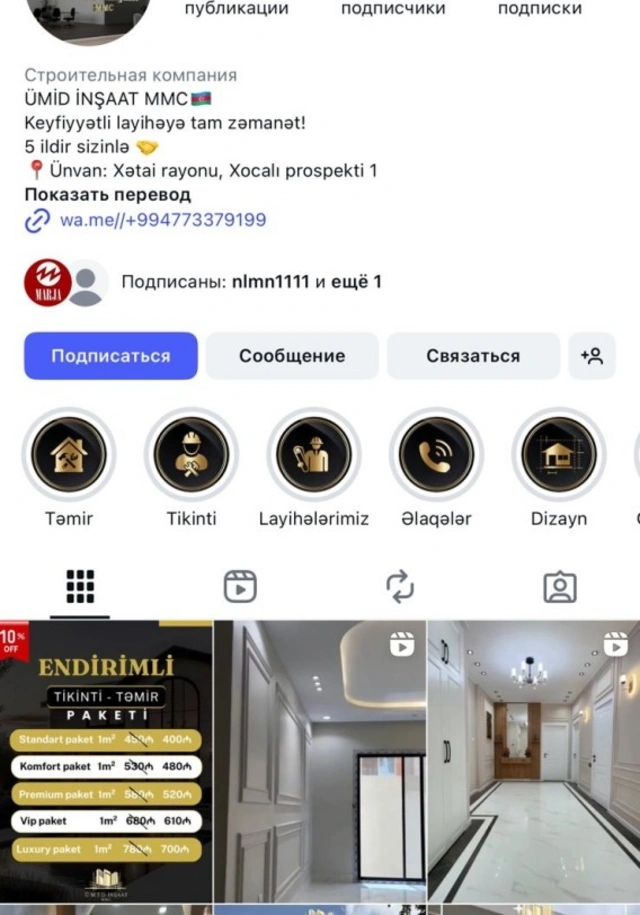
Task: Tap the Сообщение button
Action: pos(292,356)
